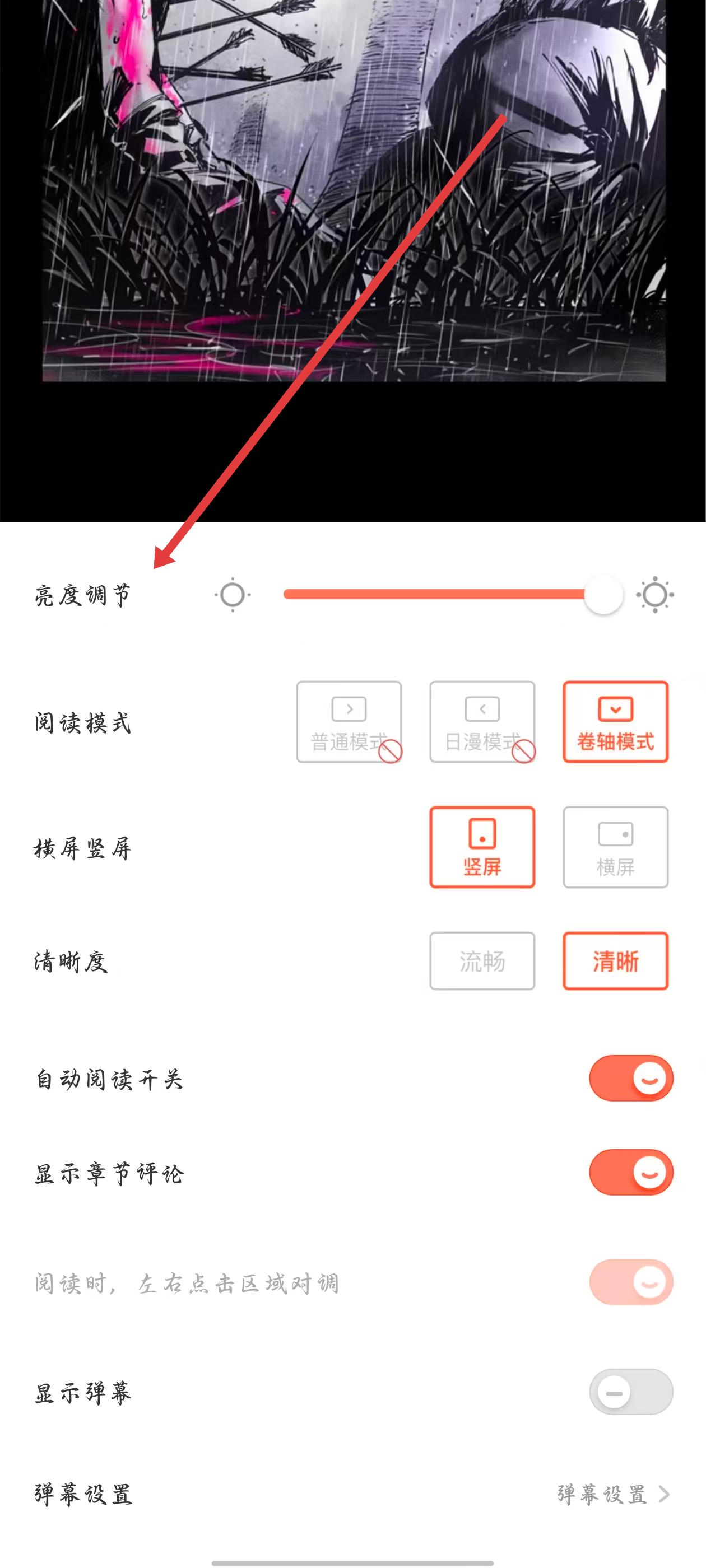
Task: Set clarity to 流畅
Action: (x=482, y=960)
